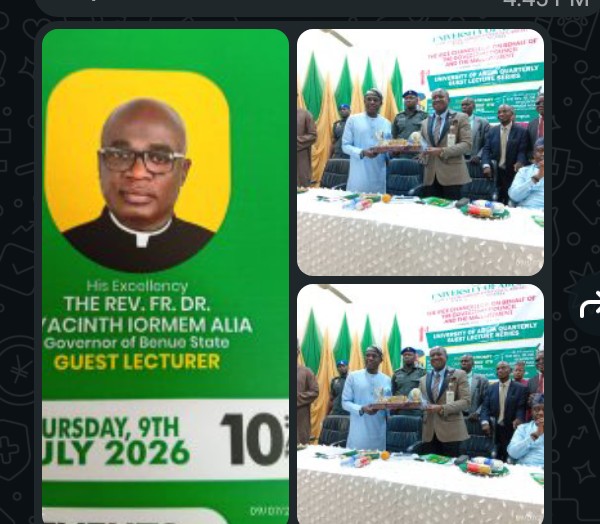Open the lower award presentation photo

[420, 404]
